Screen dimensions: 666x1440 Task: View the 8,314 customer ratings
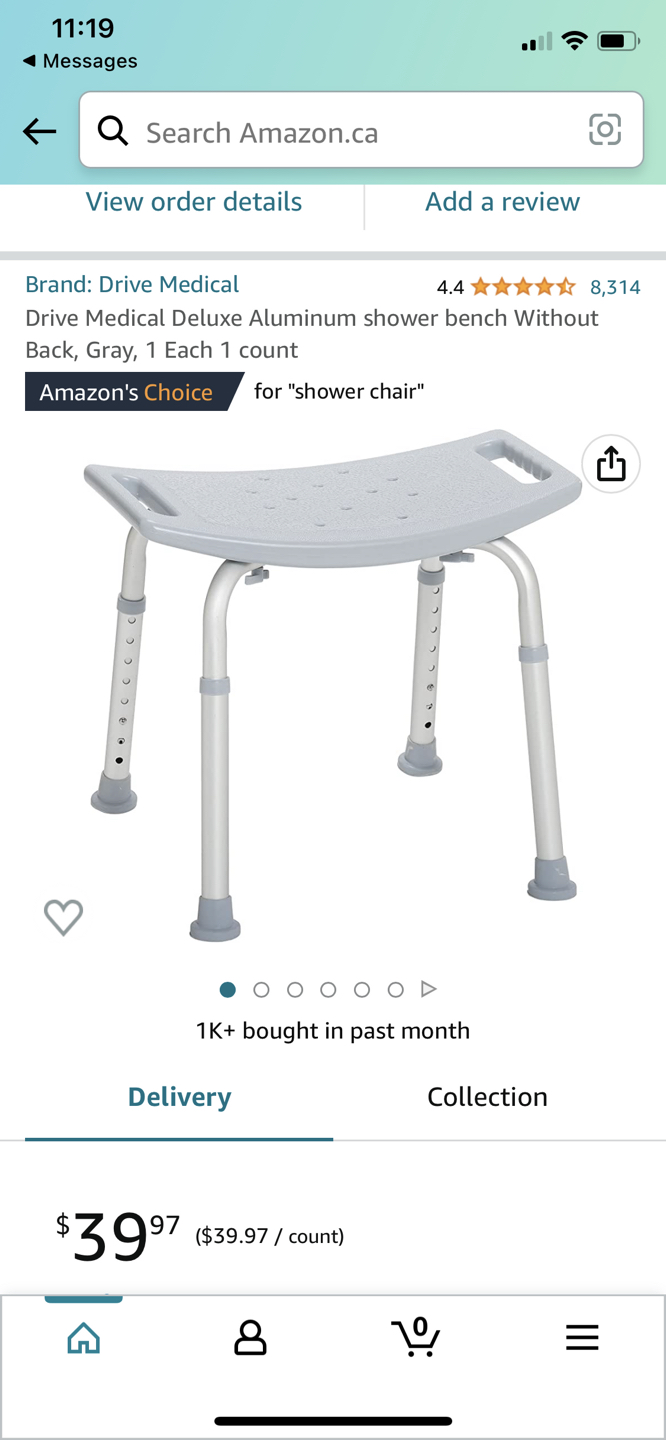click(614, 288)
